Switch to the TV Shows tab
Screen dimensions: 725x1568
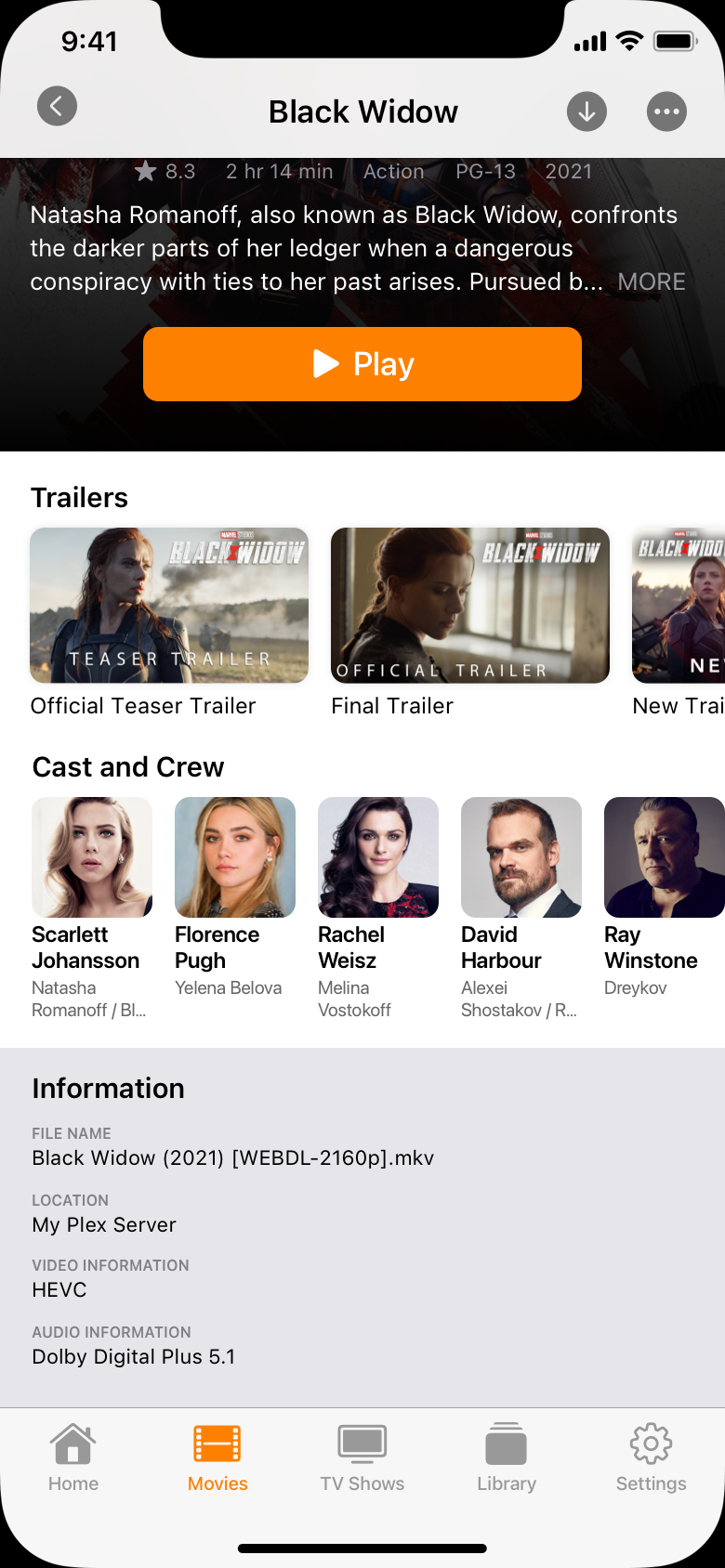pyautogui.click(x=362, y=1457)
